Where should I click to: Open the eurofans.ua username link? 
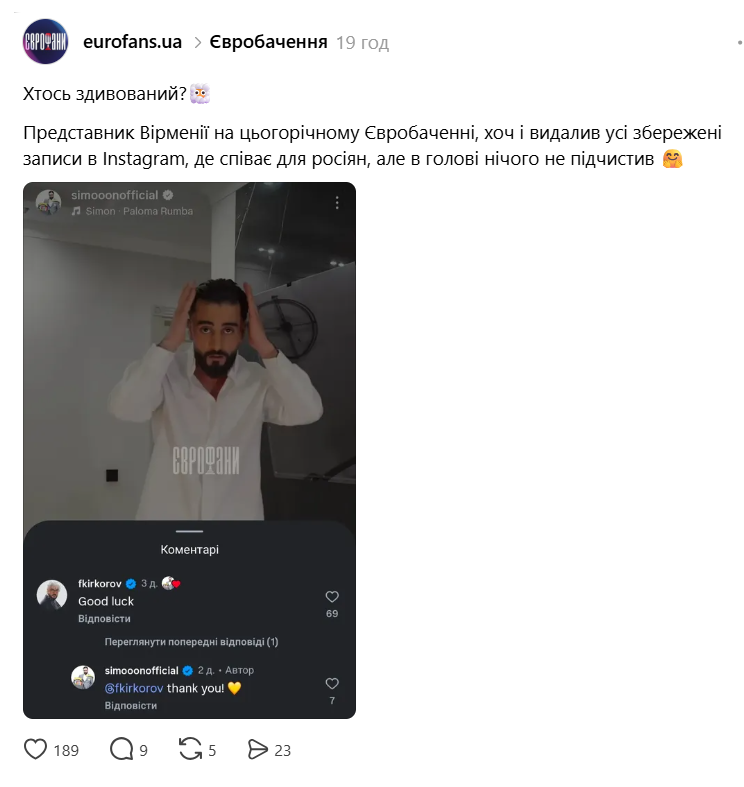click(132, 42)
